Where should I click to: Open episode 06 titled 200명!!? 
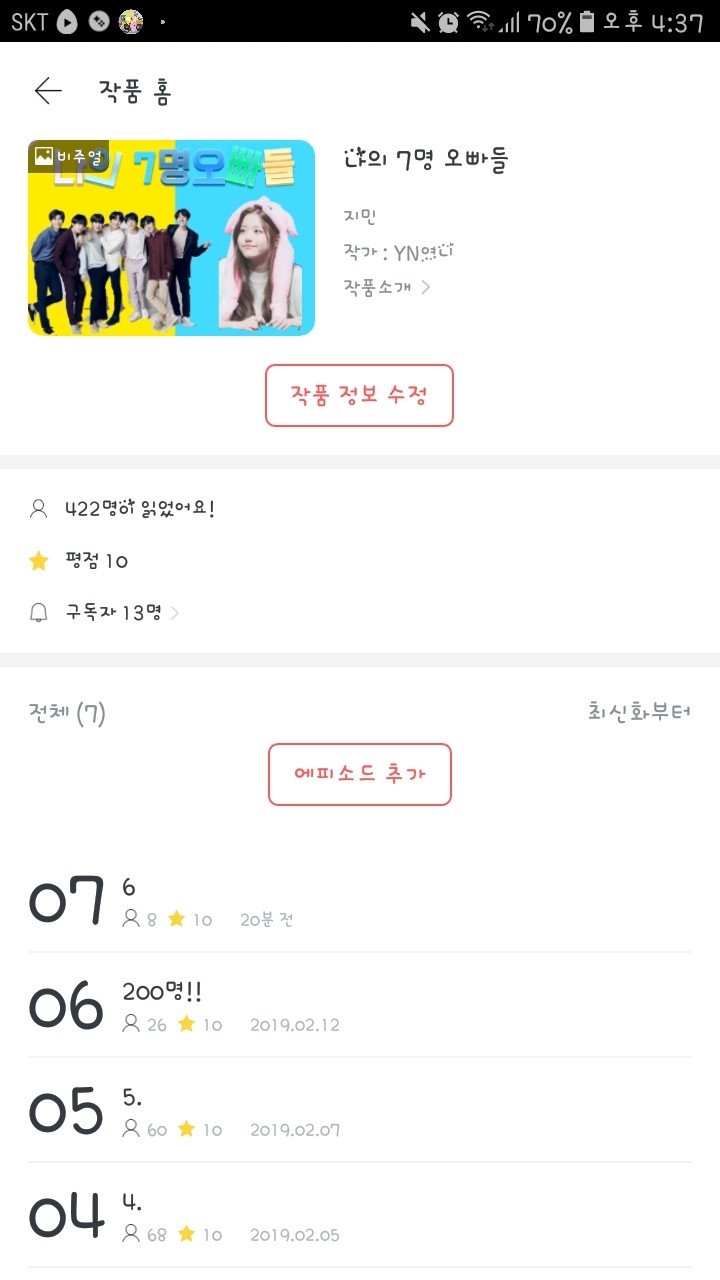pyautogui.click(x=360, y=1006)
